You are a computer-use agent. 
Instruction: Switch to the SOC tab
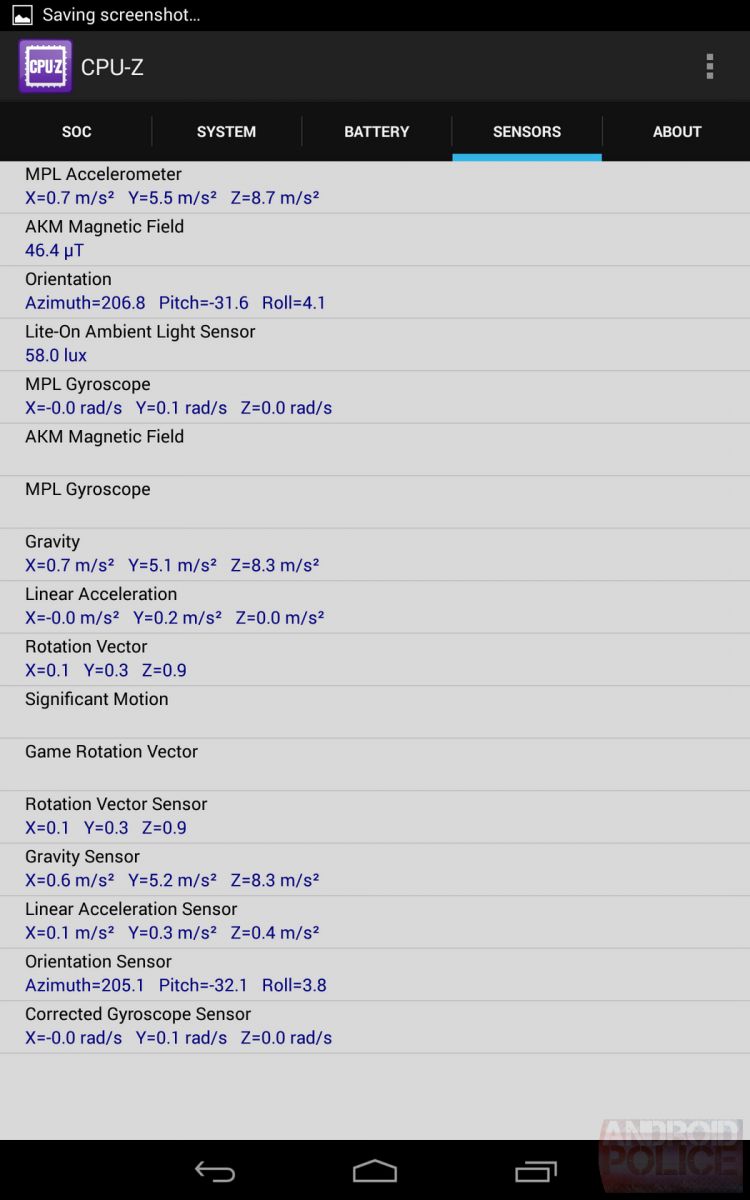click(76, 131)
